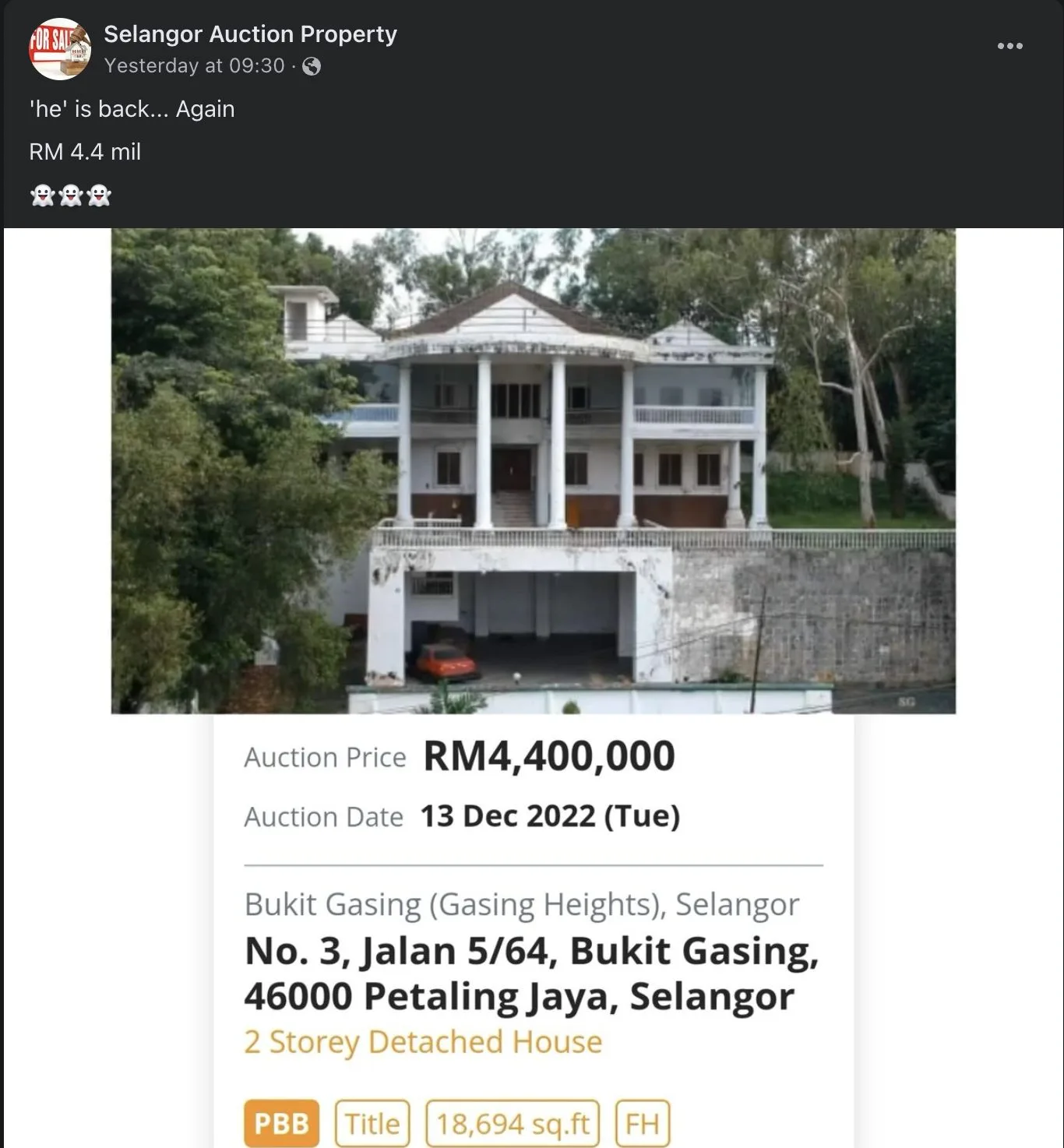Open Selangor Auction Property page name

(250, 34)
